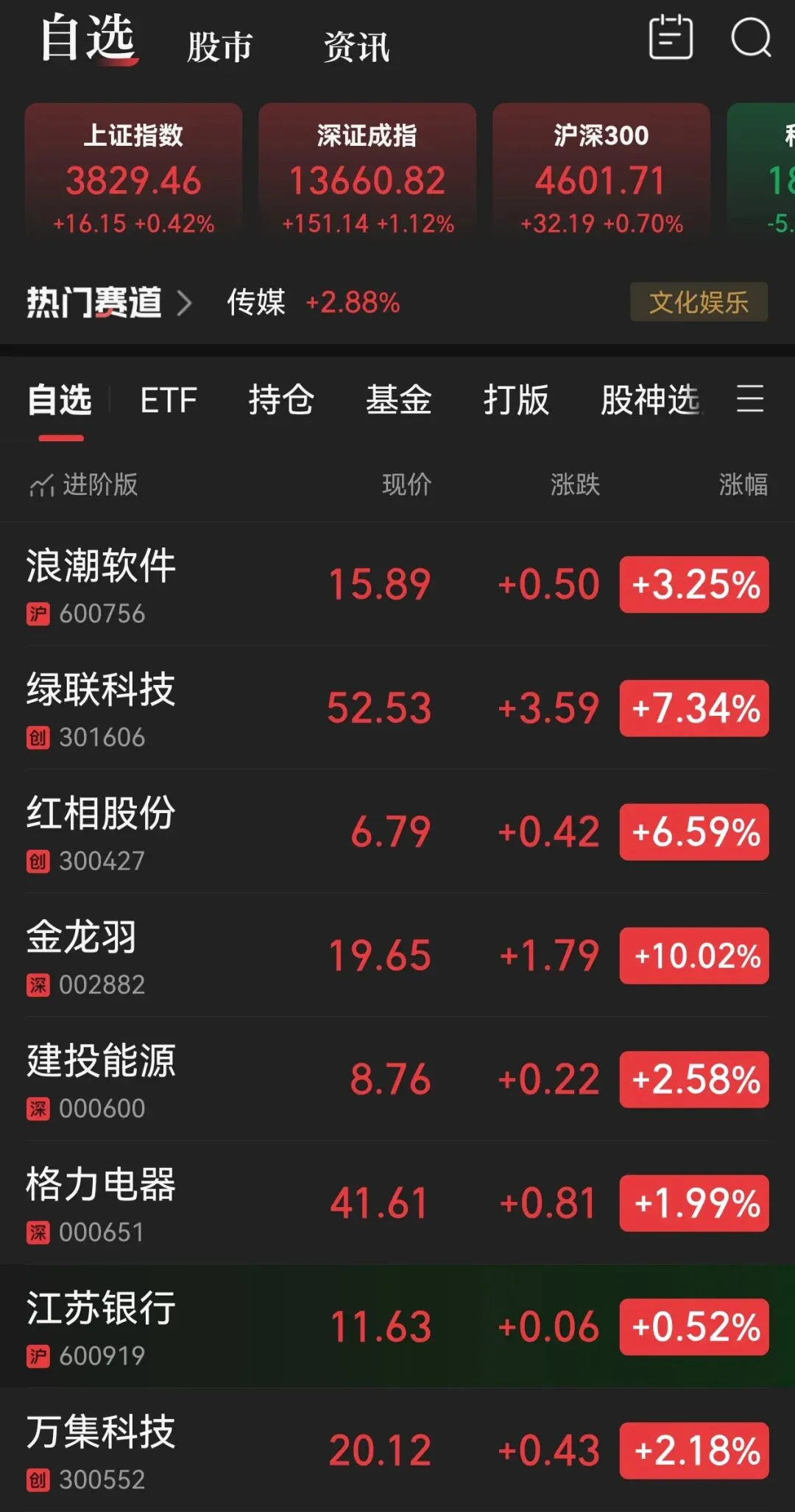The width and height of the screenshot is (795, 1512).
Task: Open the 上证指数 index card
Action: 133,170
